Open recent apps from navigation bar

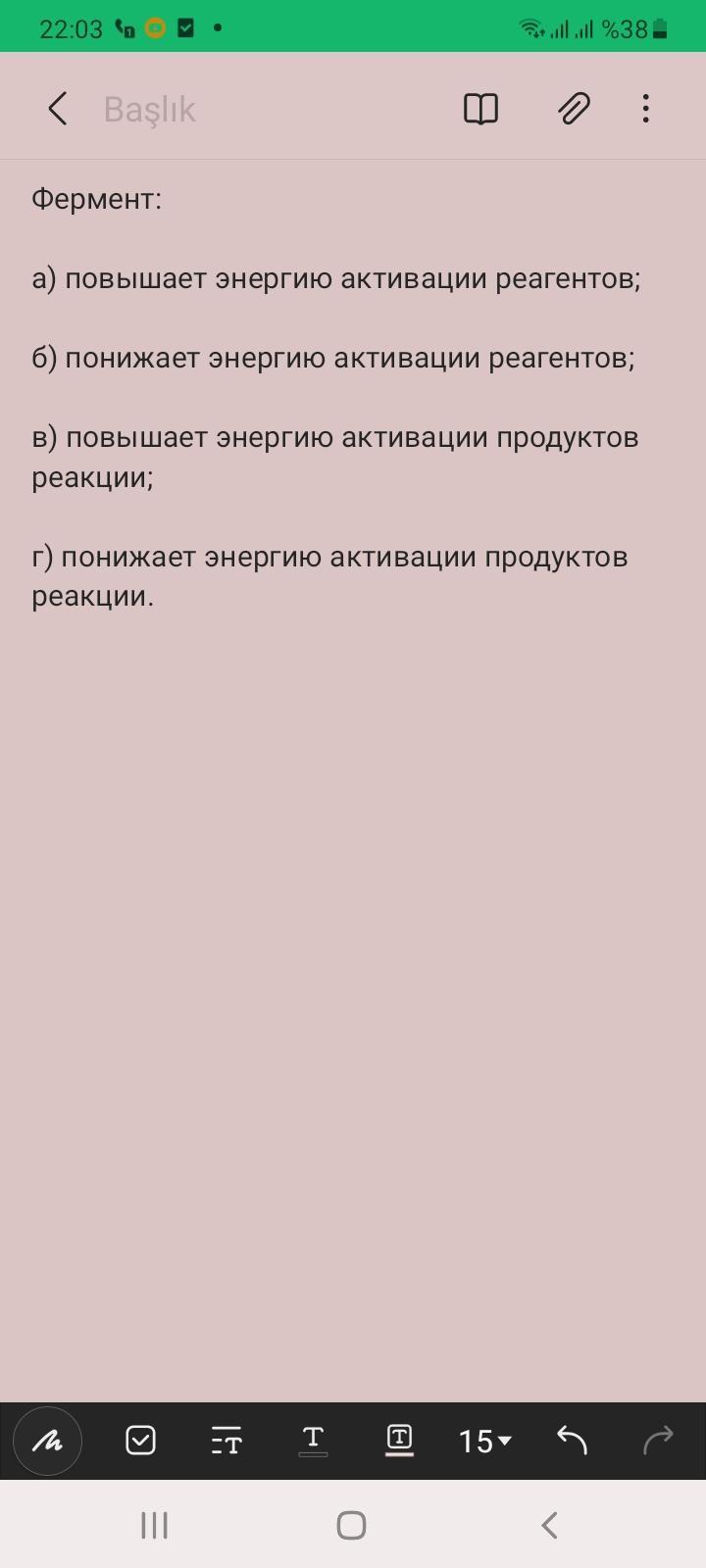tap(154, 1526)
